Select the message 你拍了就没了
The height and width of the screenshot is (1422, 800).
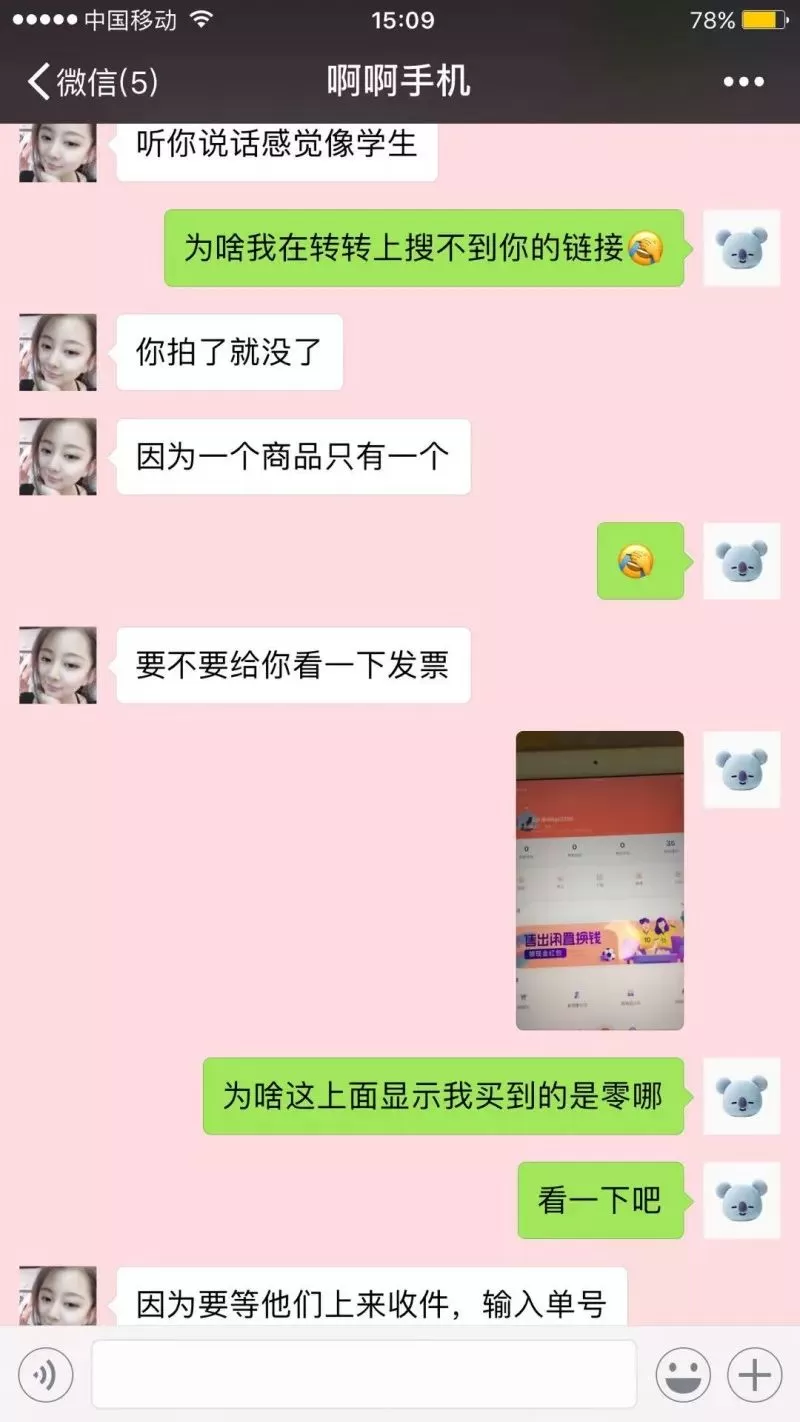tap(228, 352)
